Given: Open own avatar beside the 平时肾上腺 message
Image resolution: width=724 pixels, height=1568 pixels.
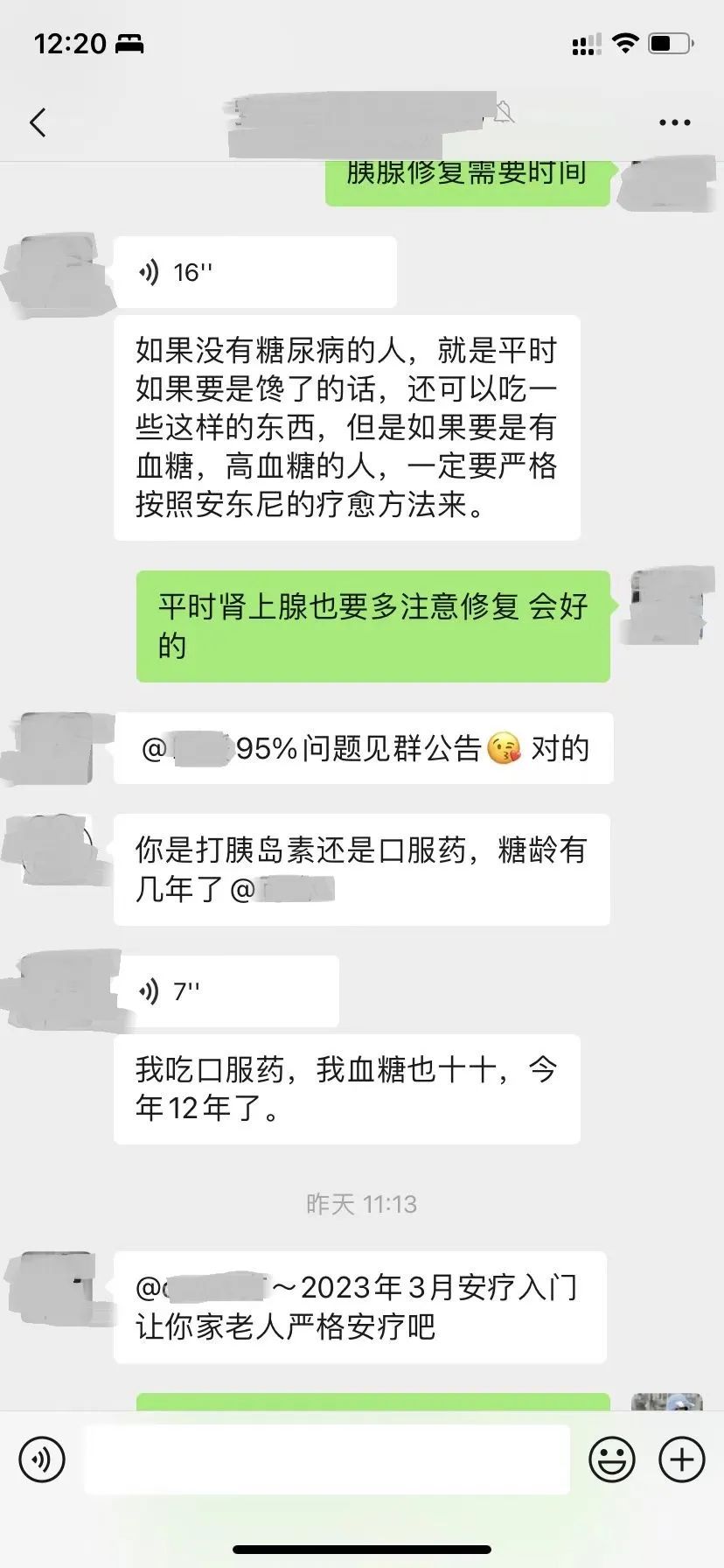Looking at the screenshot, I should [665, 606].
